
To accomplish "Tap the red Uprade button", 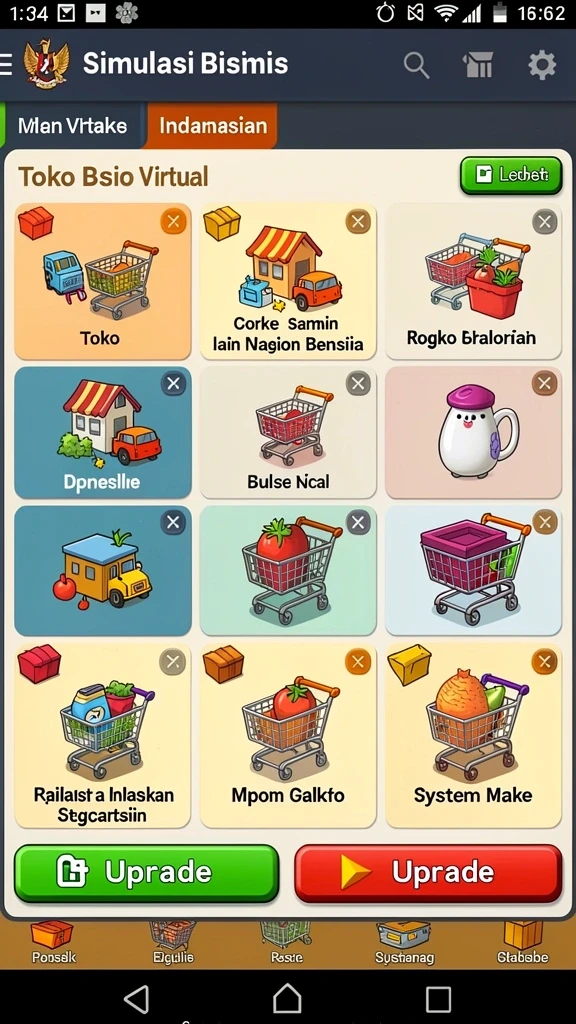I will (428, 873).
